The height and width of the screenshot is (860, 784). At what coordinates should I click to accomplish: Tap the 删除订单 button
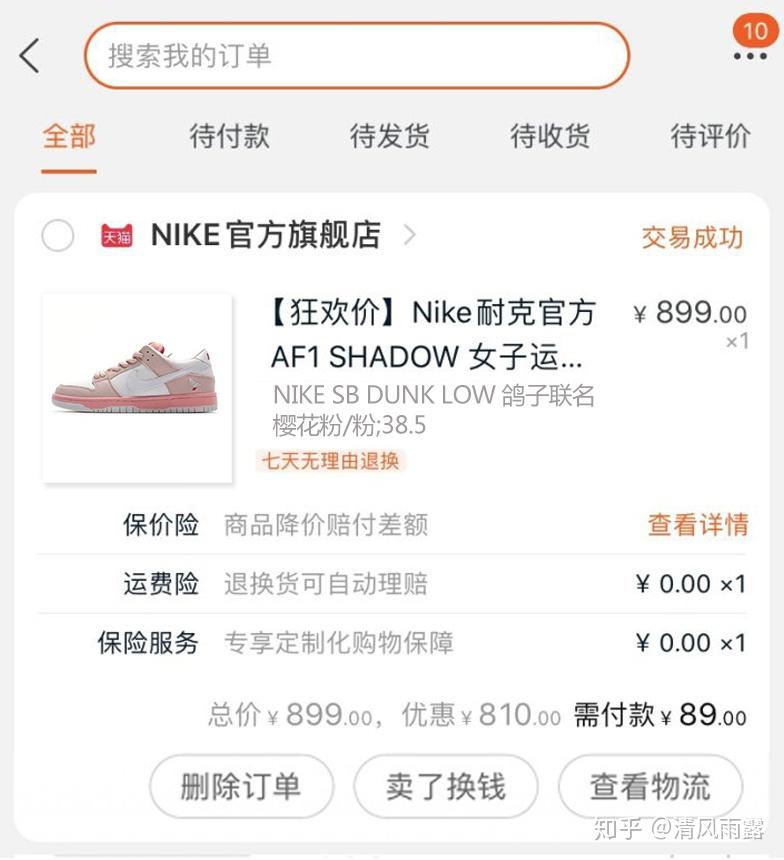click(241, 787)
